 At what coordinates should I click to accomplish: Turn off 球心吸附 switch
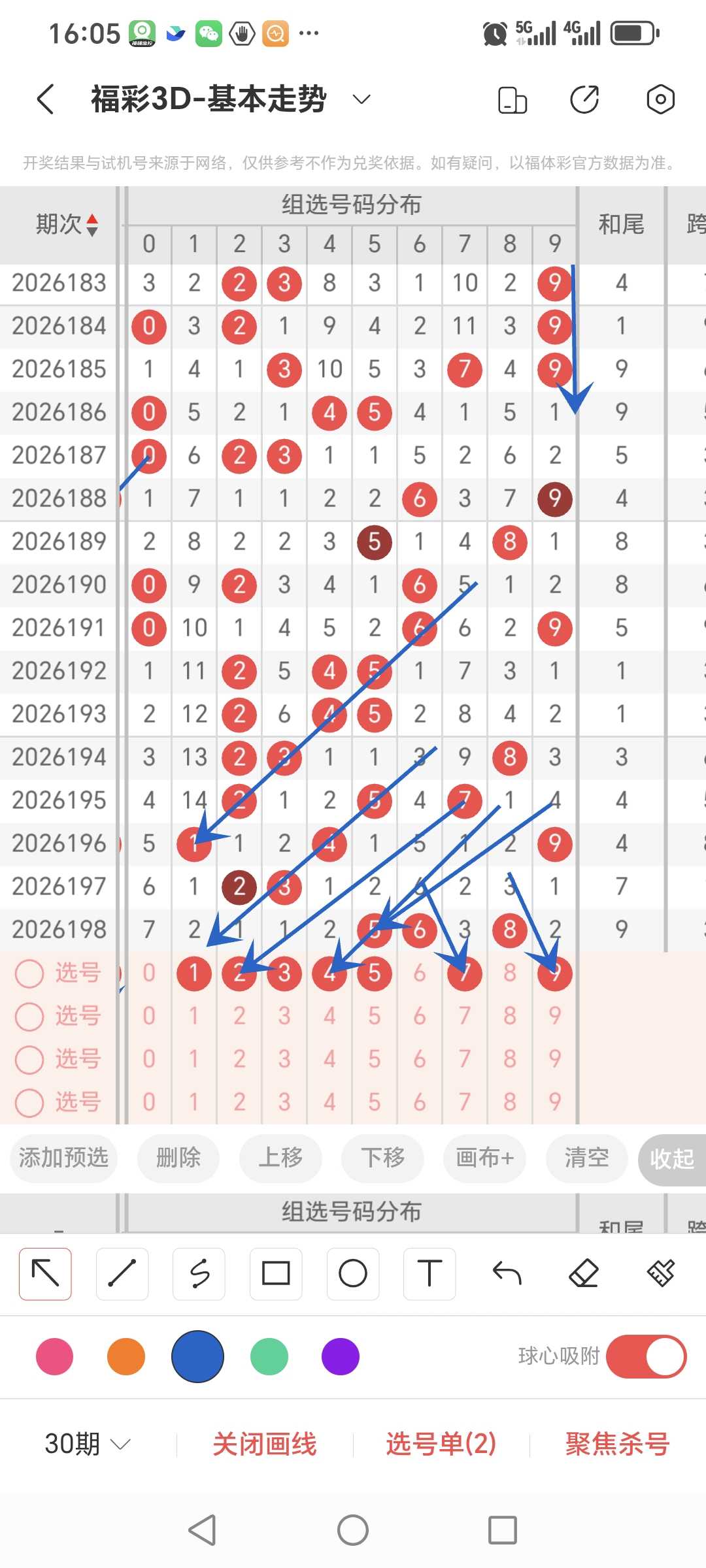pyautogui.click(x=646, y=1357)
